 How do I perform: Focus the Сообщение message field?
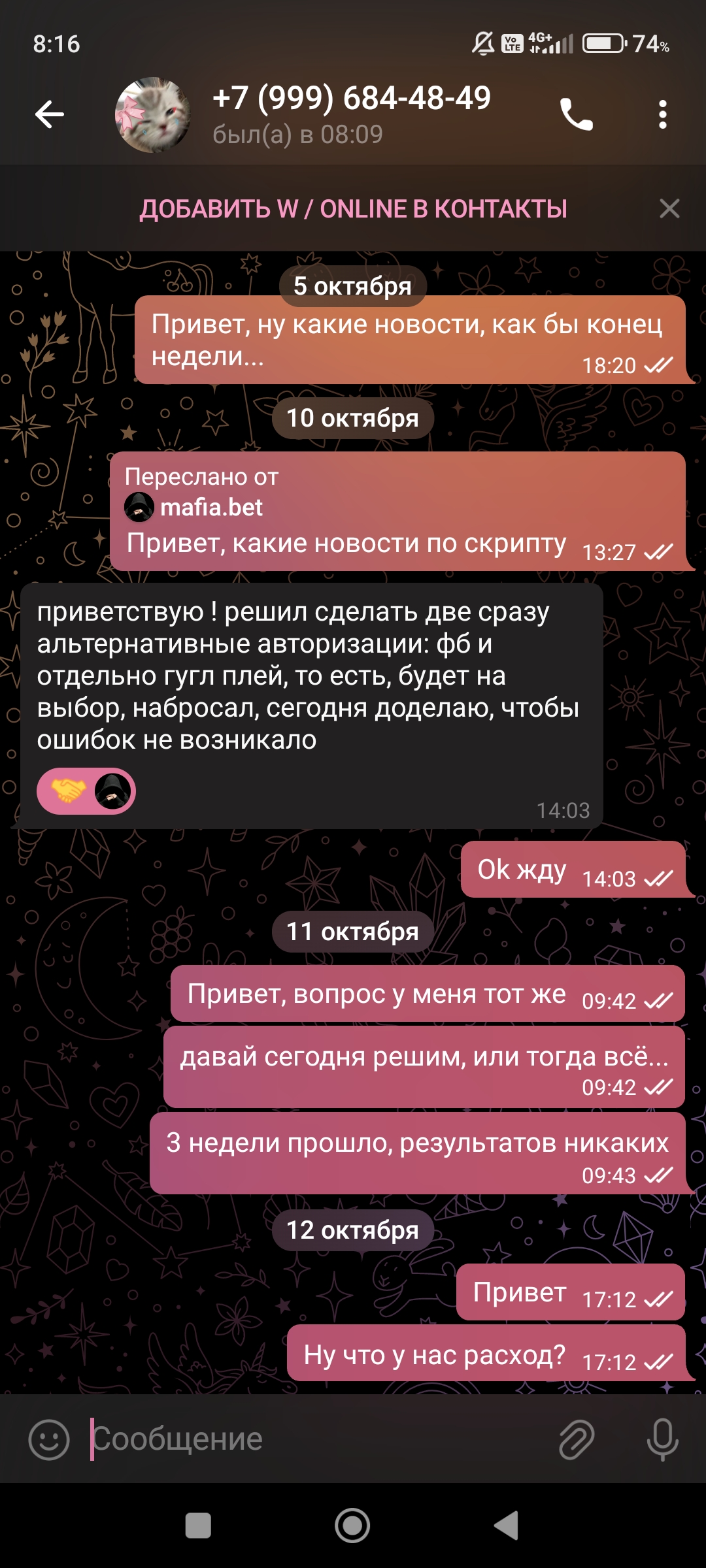pyautogui.click(x=314, y=1439)
